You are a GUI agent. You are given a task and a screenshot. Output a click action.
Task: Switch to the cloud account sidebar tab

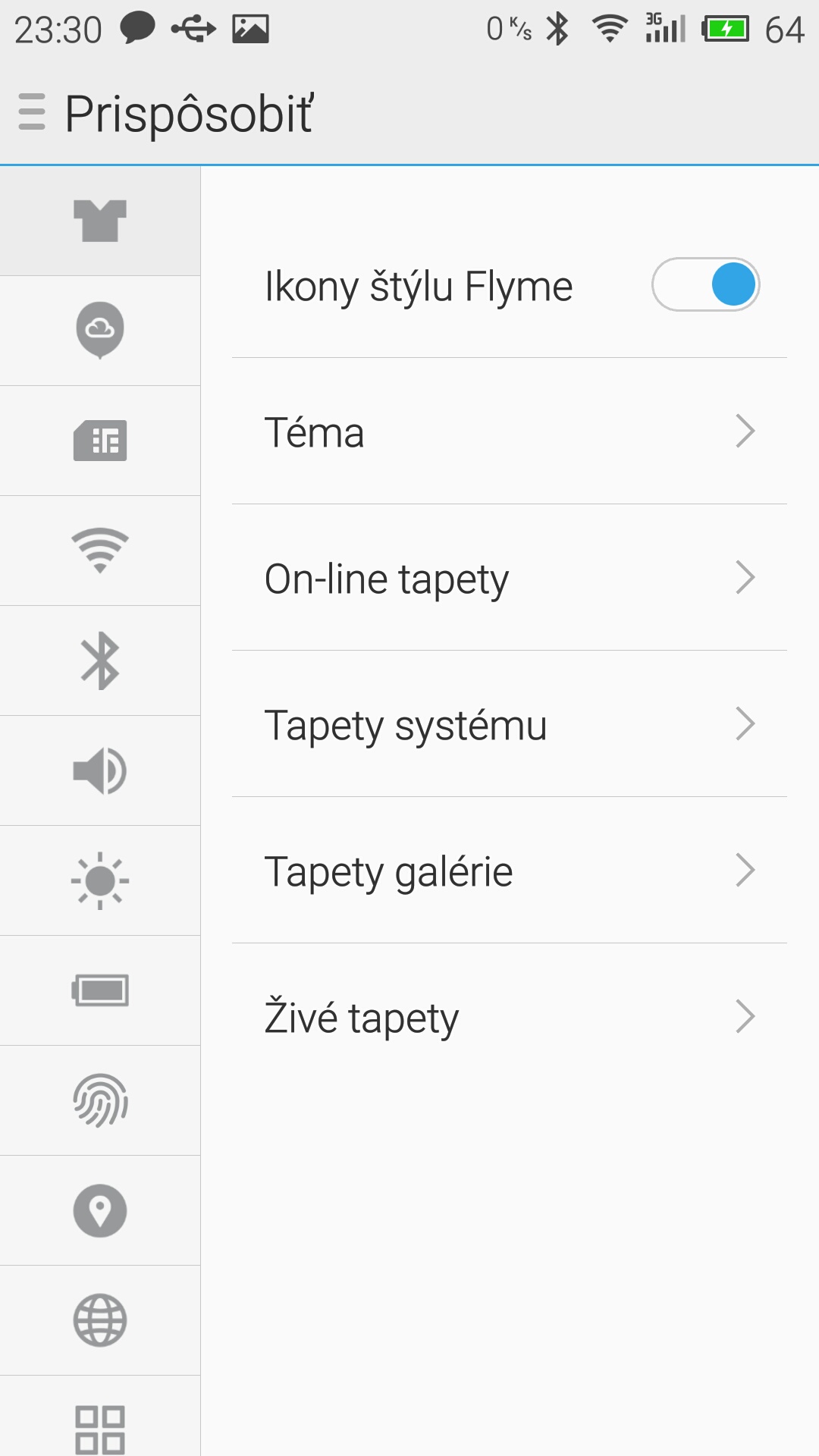click(x=100, y=330)
